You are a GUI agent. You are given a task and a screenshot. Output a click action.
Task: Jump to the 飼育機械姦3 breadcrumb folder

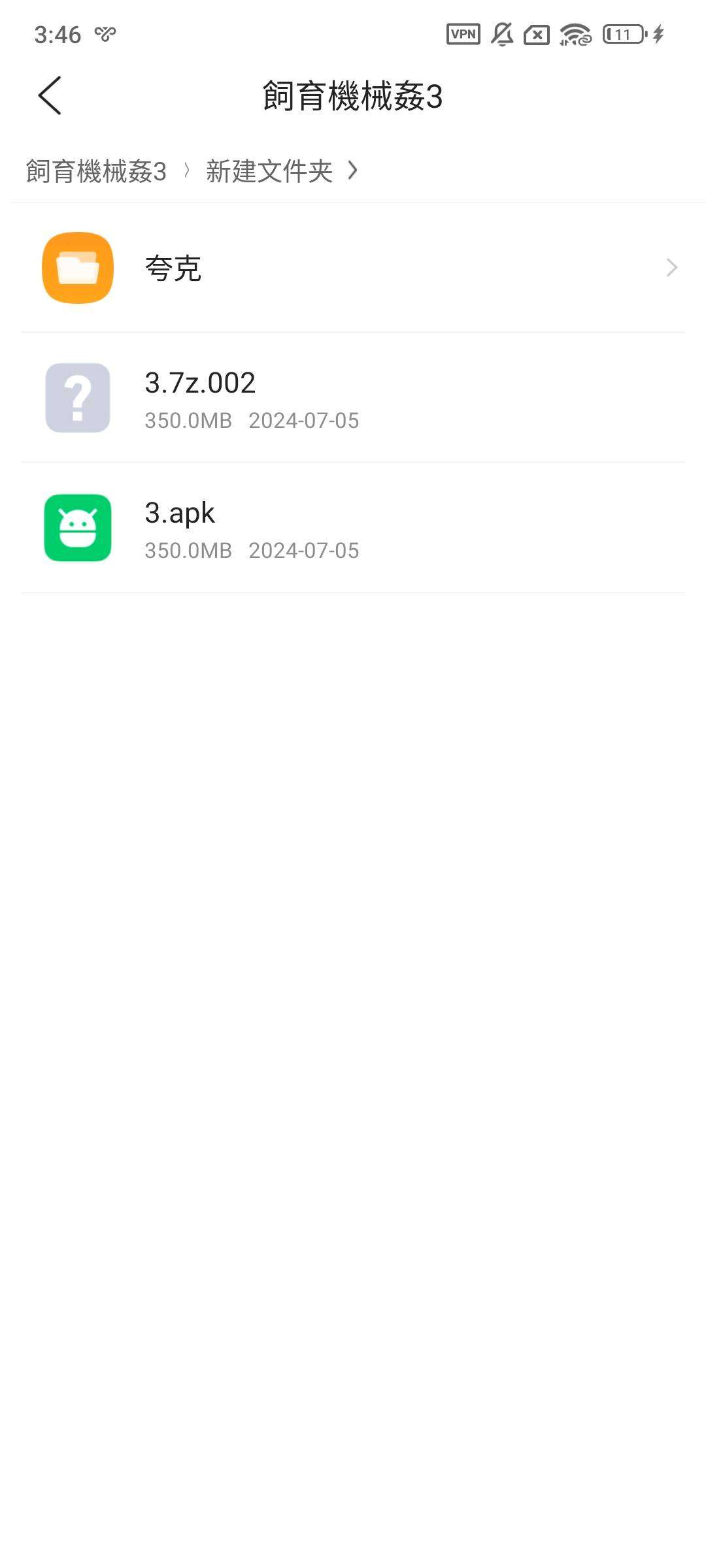tap(96, 171)
